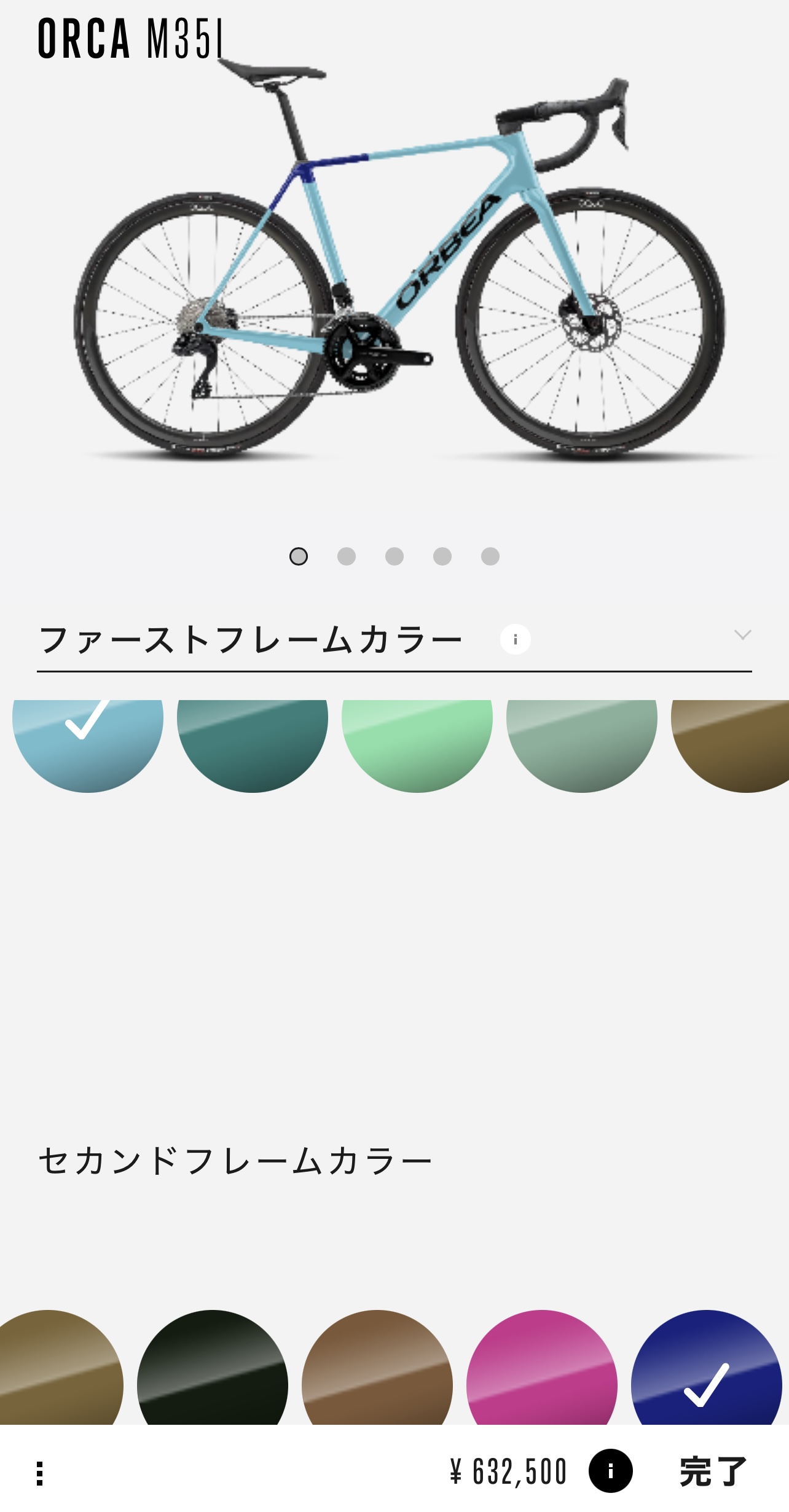Select the sage gray-green first frame color
This screenshot has width=789, height=1512.
coord(582,745)
